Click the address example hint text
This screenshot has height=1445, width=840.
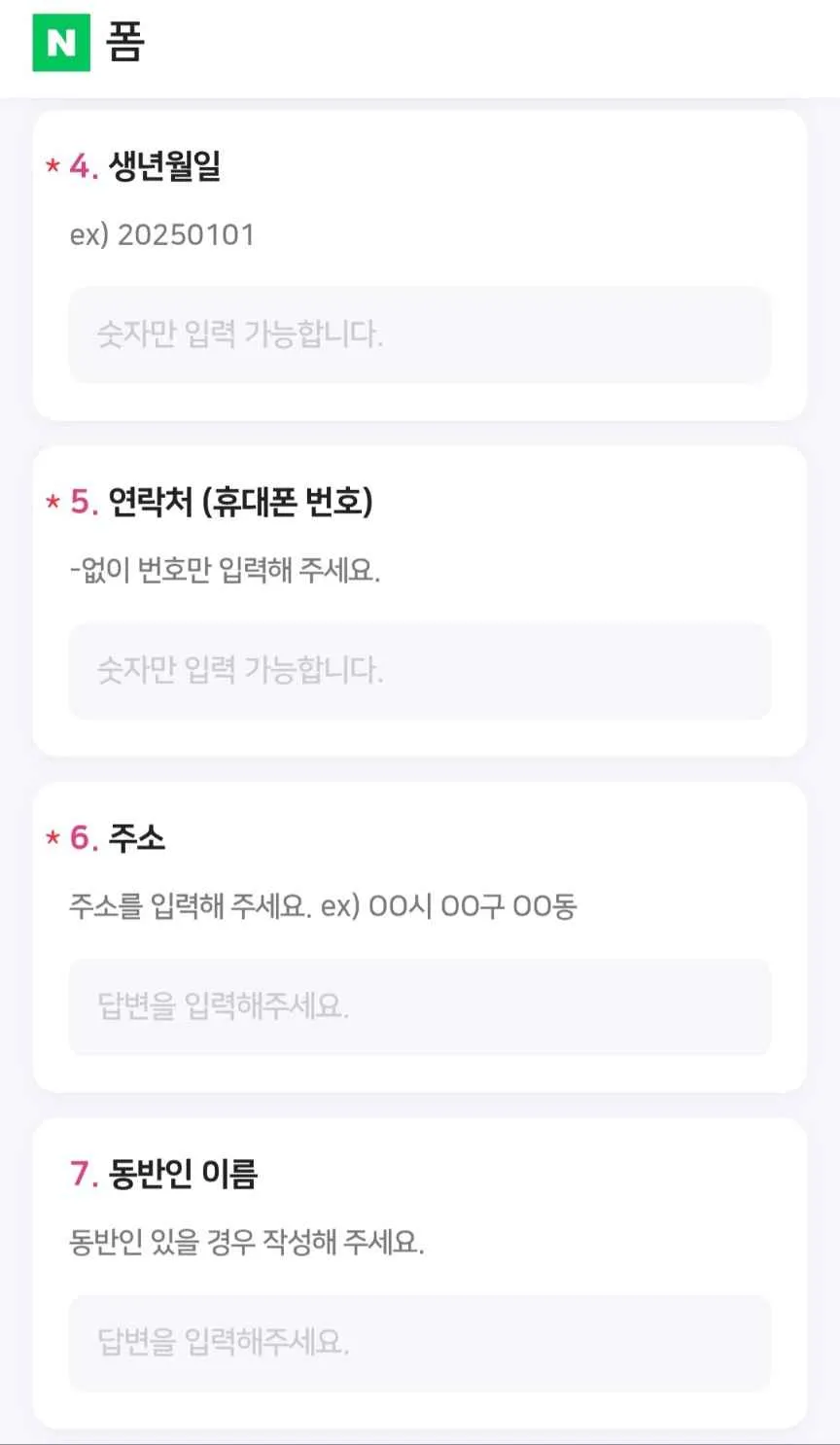321,905
